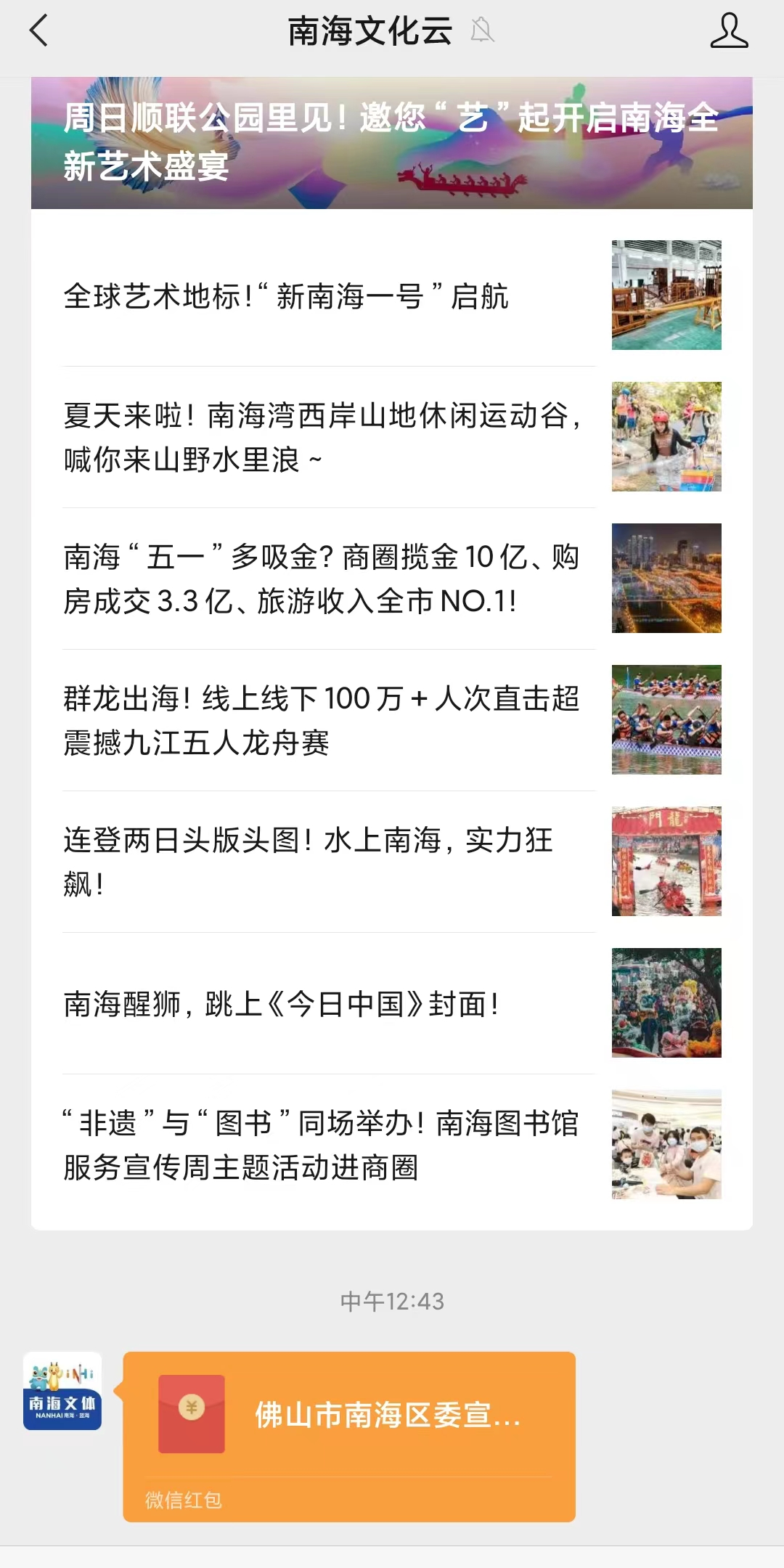Open the account profile icon
784x1568 pixels.
pos(729,31)
